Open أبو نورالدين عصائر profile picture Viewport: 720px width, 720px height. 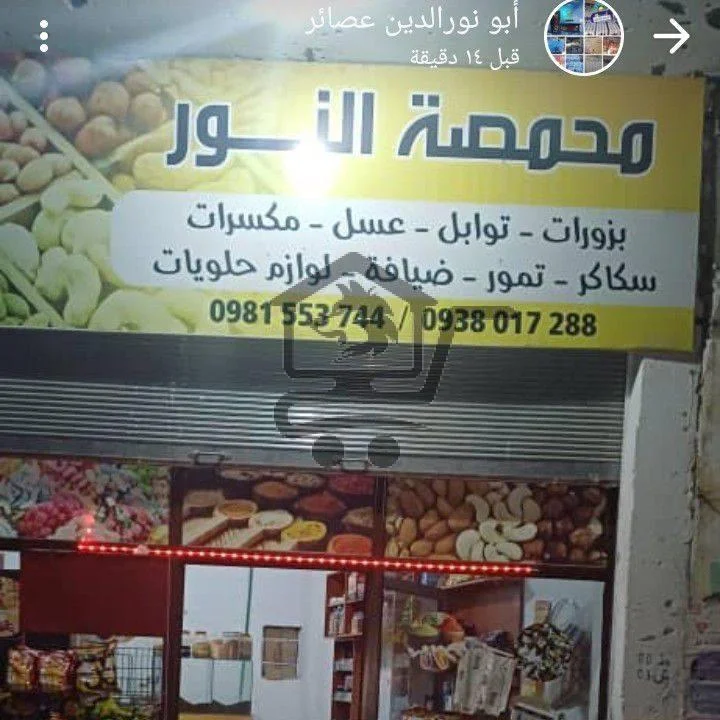point(584,37)
